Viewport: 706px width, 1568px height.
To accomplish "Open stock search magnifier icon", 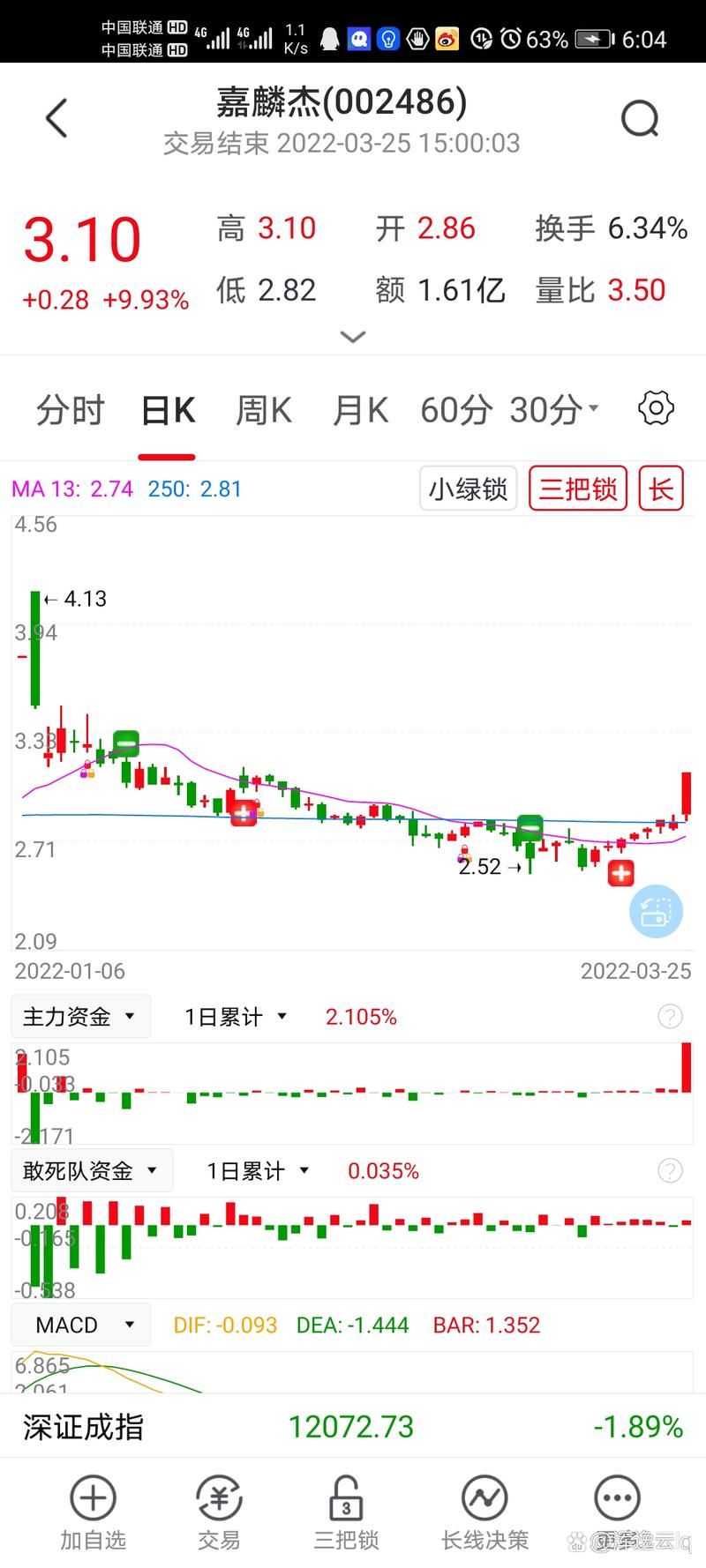I will click(640, 118).
